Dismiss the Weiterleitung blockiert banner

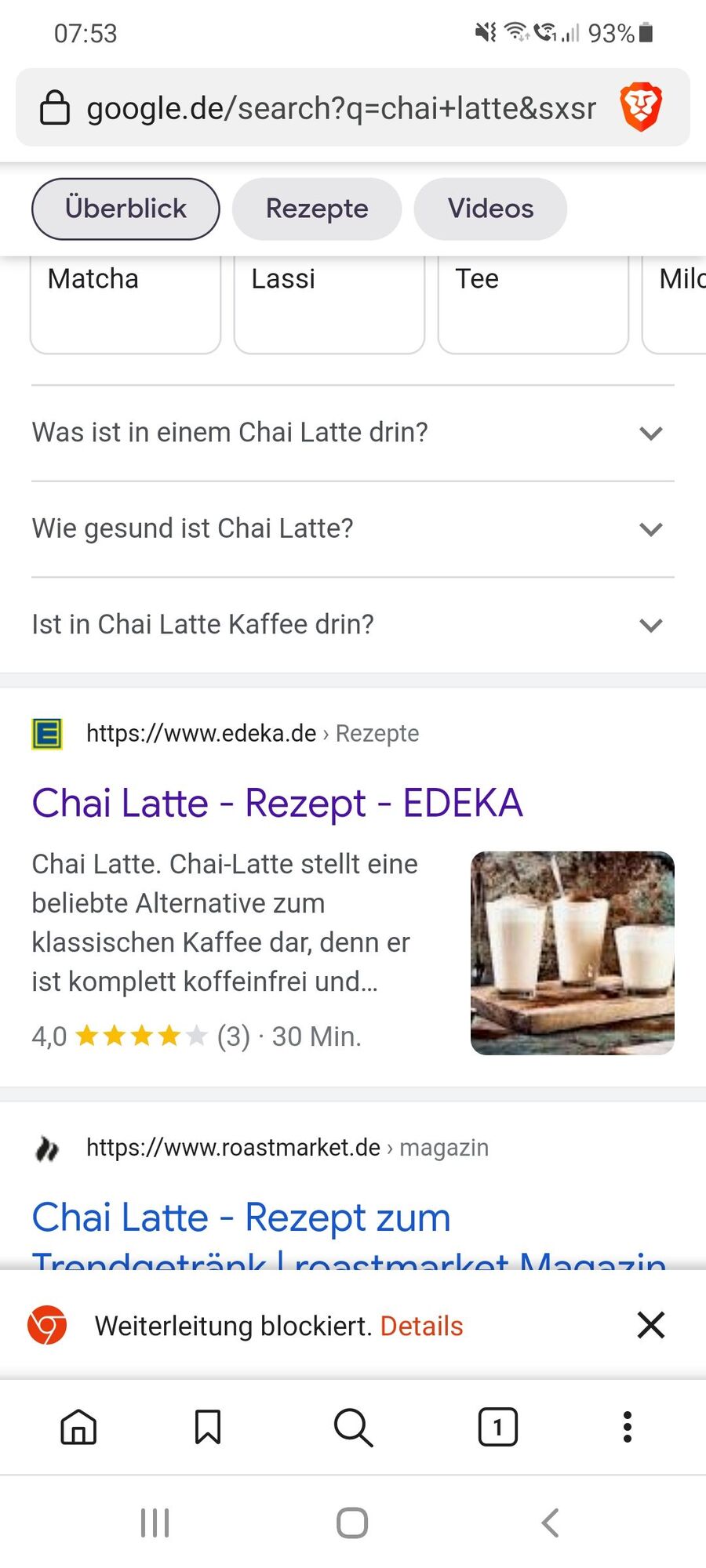click(651, 1325)
